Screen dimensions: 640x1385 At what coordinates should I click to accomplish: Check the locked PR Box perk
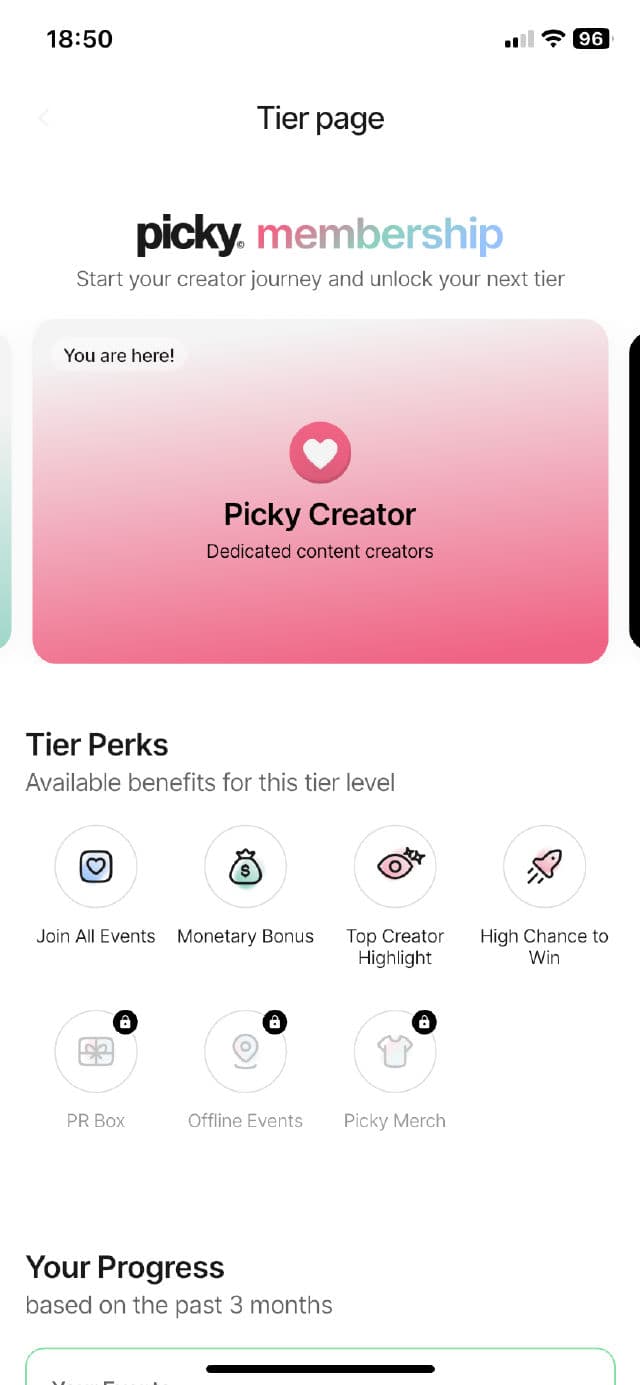pos(96,1051)
